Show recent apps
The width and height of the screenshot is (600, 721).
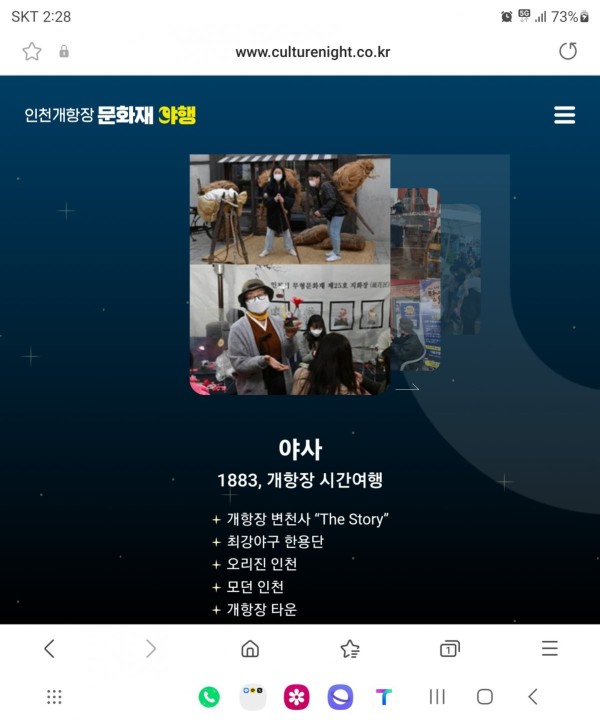(437, 697)
